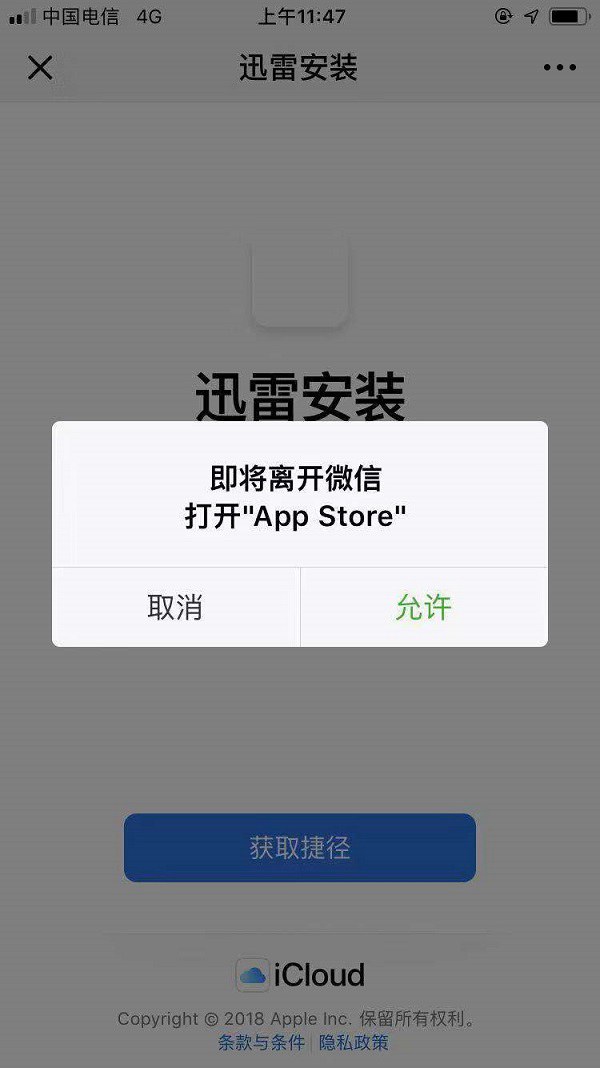Tap 取消 to cancel leaving WeChat
Viewport: 600px width, 1068px height.
click(175, 607)
